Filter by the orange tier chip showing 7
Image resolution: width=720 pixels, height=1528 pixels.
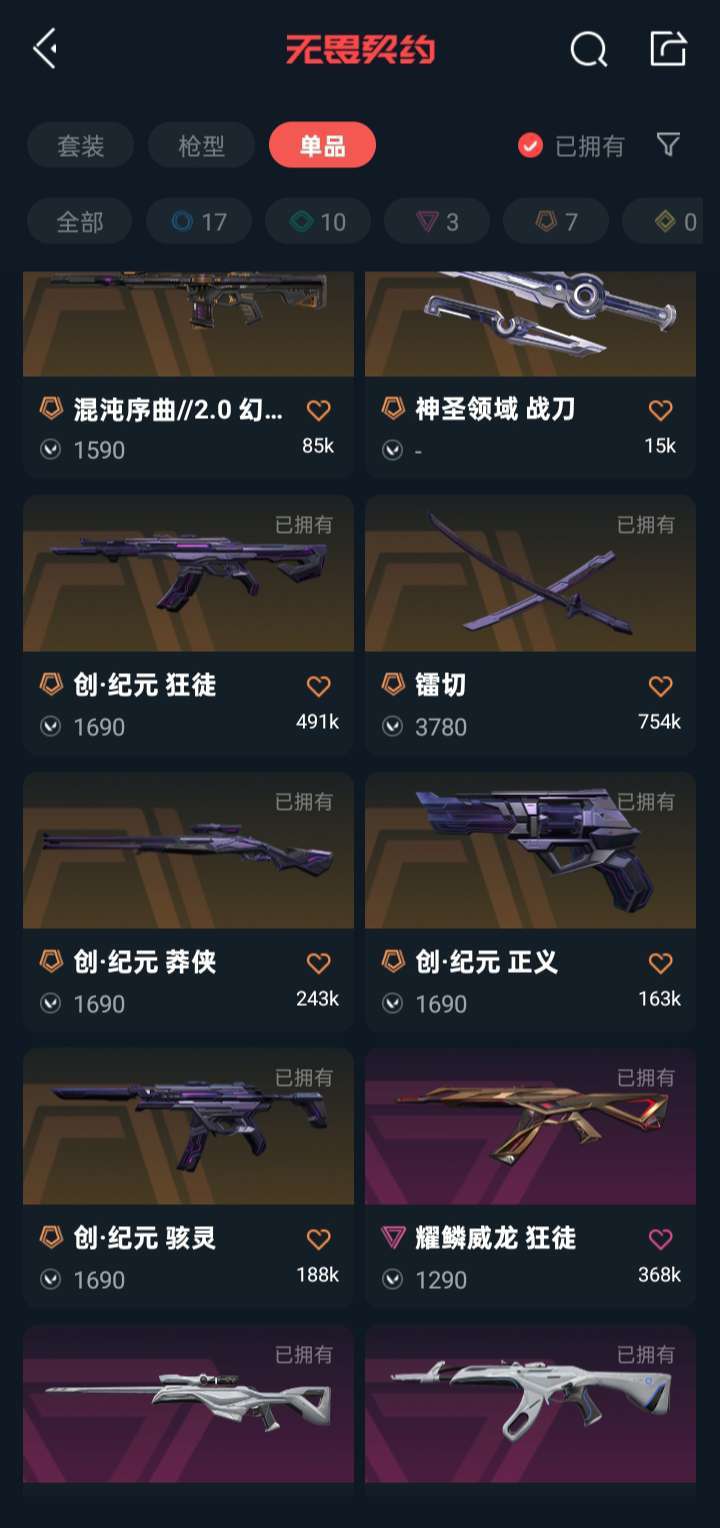[556, 221]
